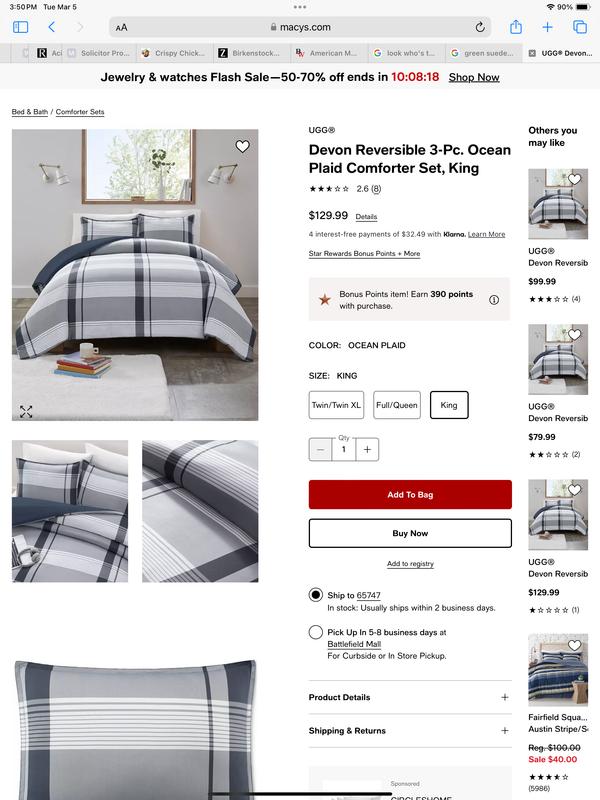Image resolution: width=600 pixels, height=800 pixels.
Task: Increase the quantity with the plus button
Action: point(367,450)
